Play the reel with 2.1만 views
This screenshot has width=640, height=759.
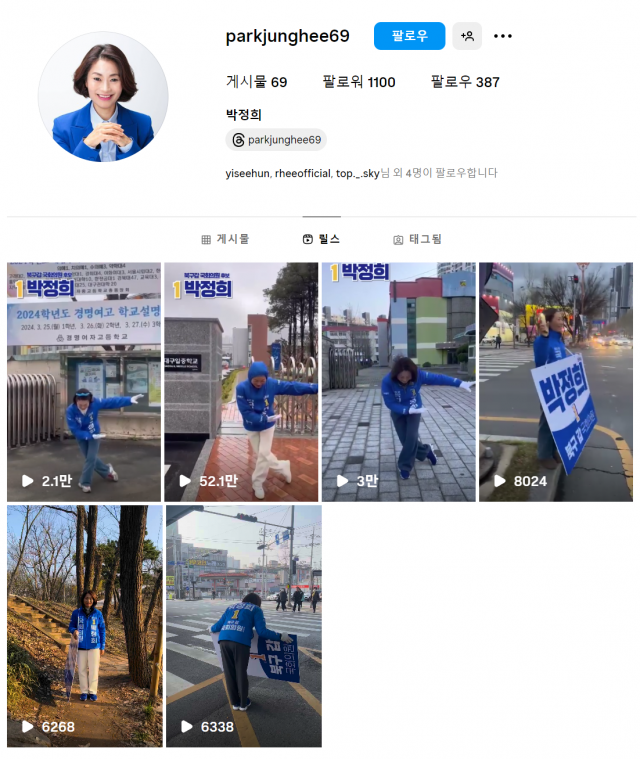pos(84,382)
